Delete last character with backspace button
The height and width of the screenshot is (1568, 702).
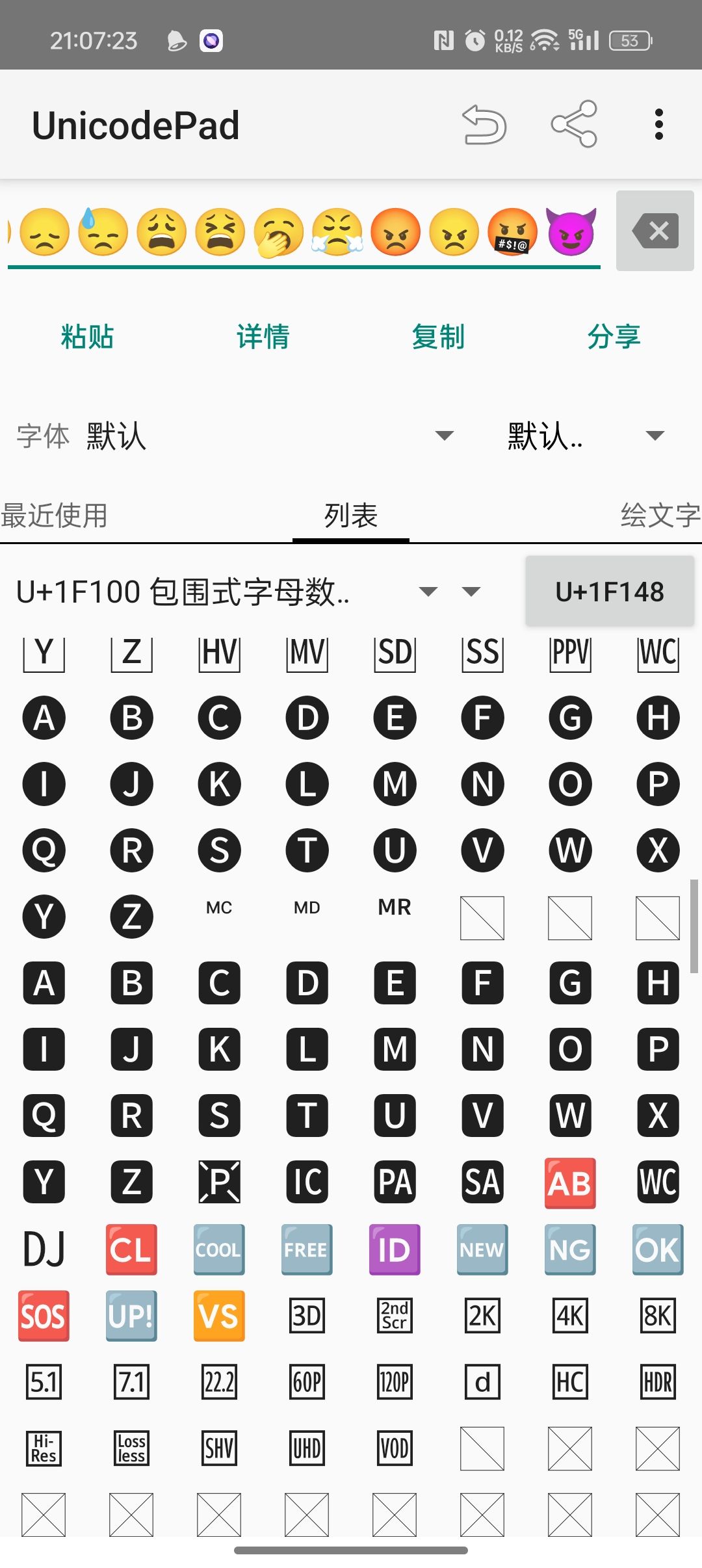pos(655,231)
